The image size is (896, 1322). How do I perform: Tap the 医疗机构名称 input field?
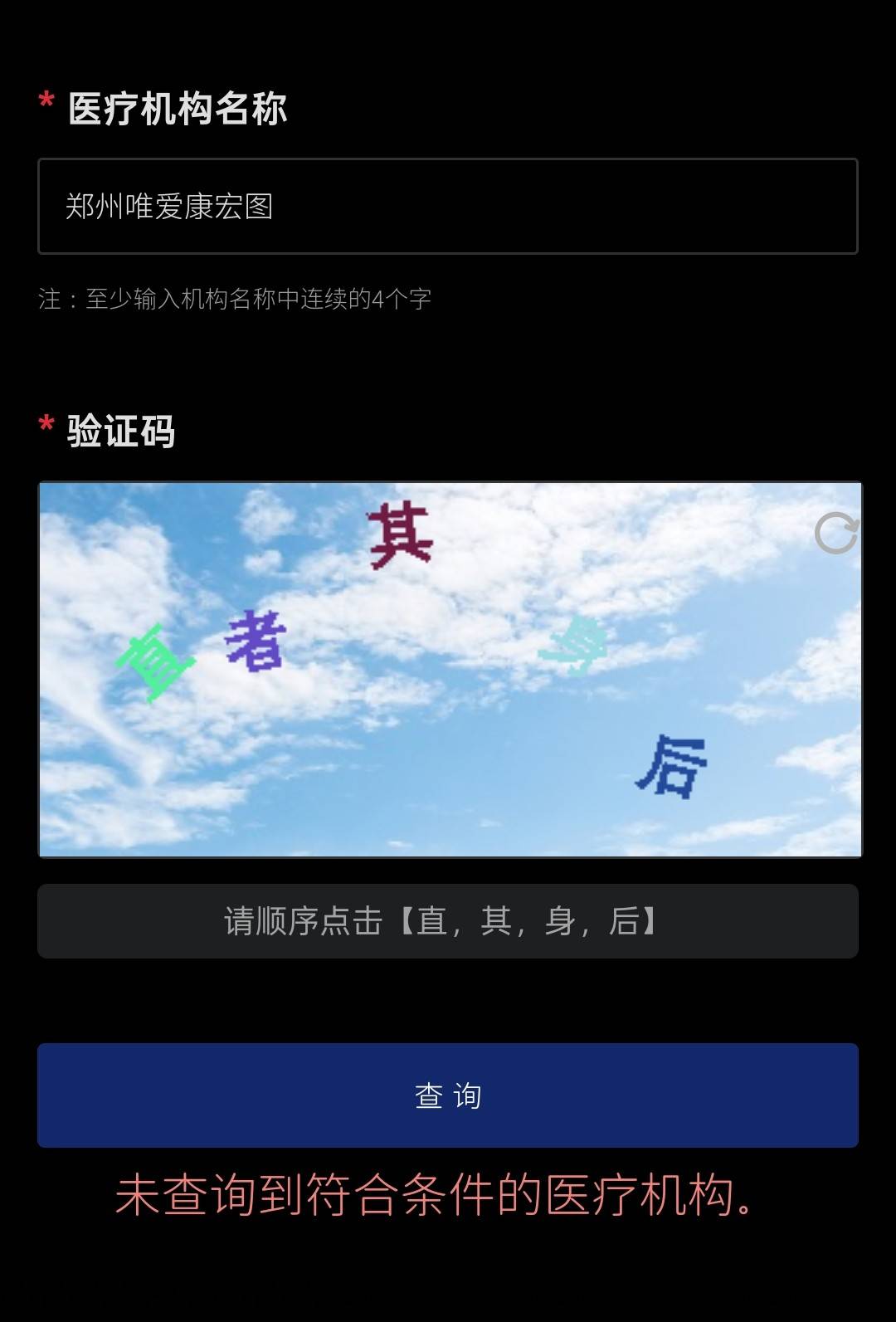(x=448, y=206)
